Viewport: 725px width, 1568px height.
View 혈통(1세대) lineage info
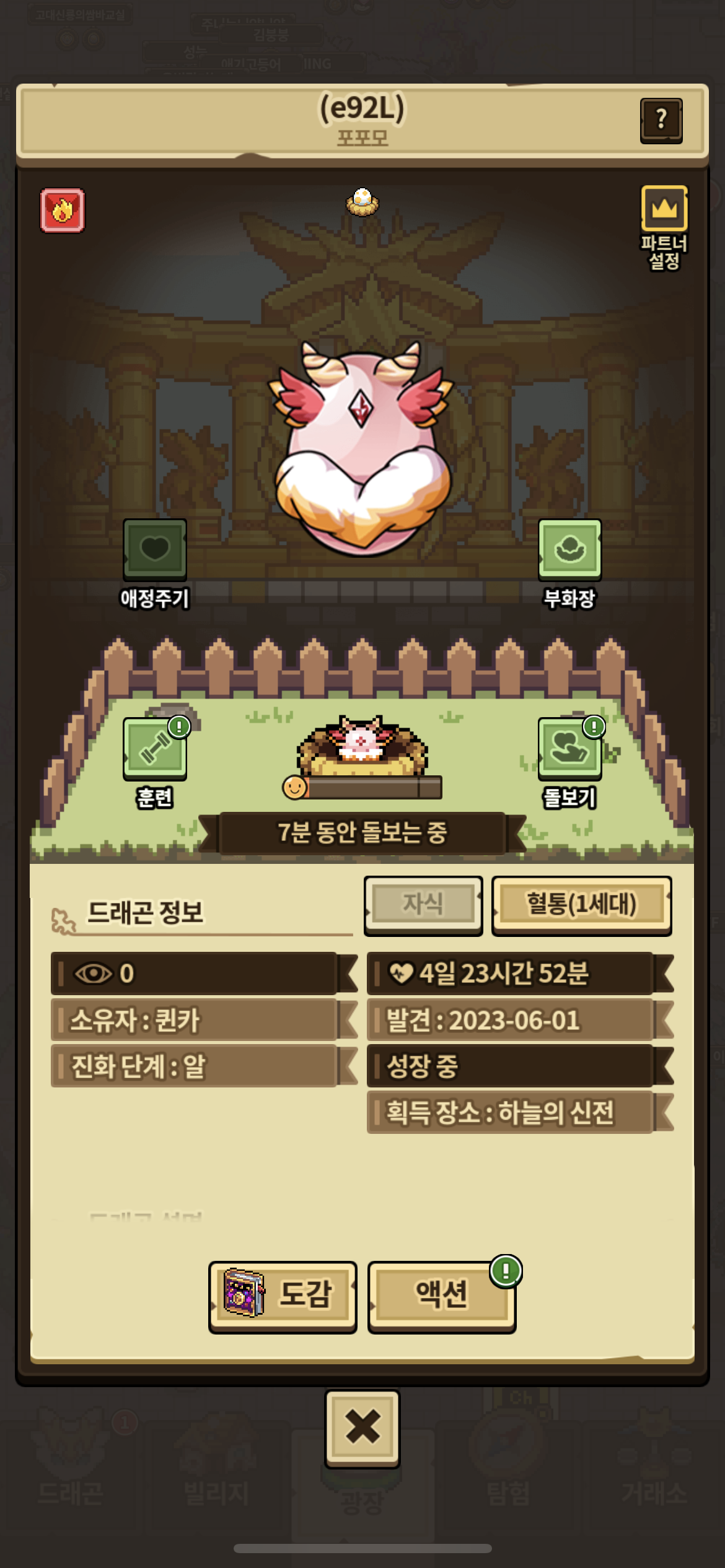pyautogui.click(x=581, y=904)
